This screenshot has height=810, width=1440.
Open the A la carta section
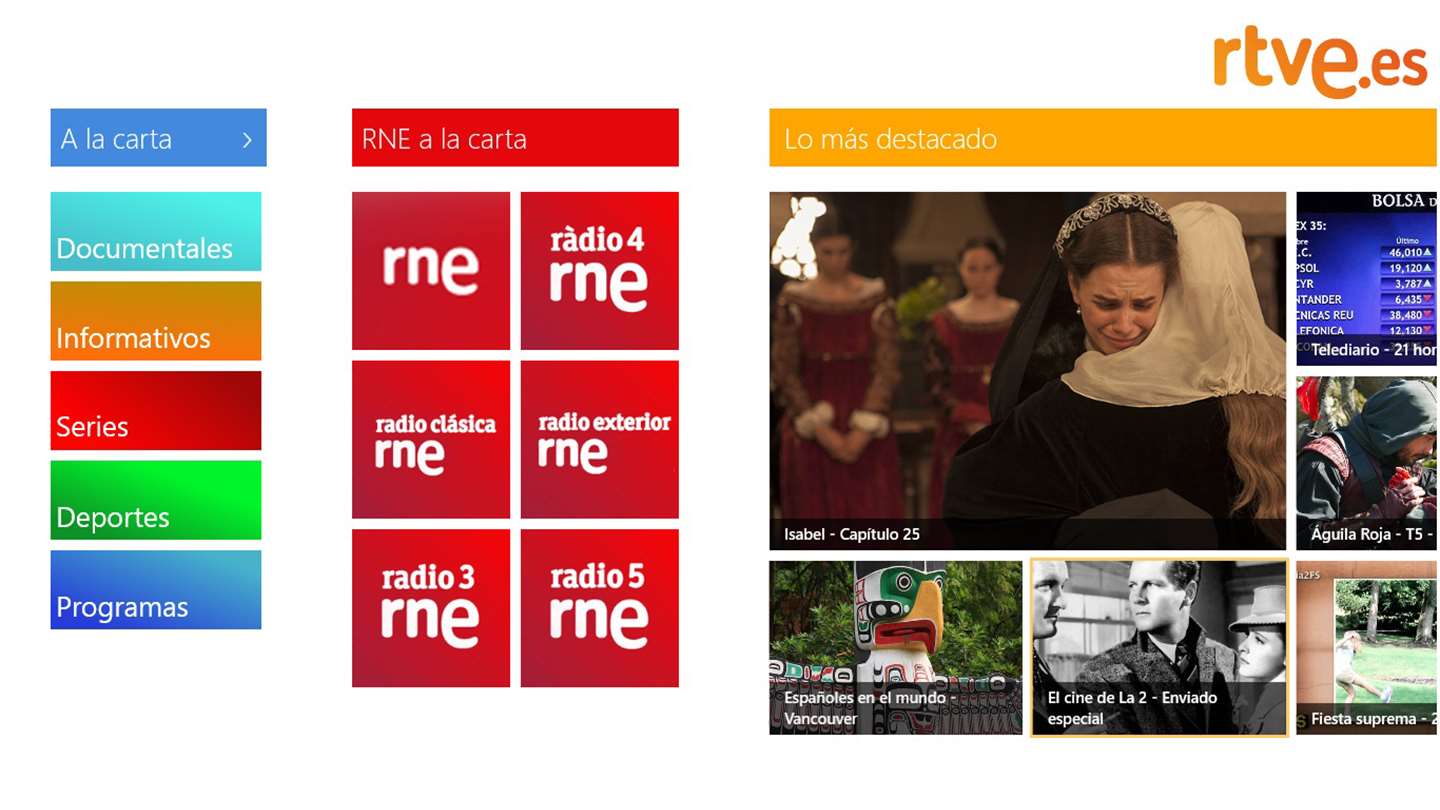158,138
